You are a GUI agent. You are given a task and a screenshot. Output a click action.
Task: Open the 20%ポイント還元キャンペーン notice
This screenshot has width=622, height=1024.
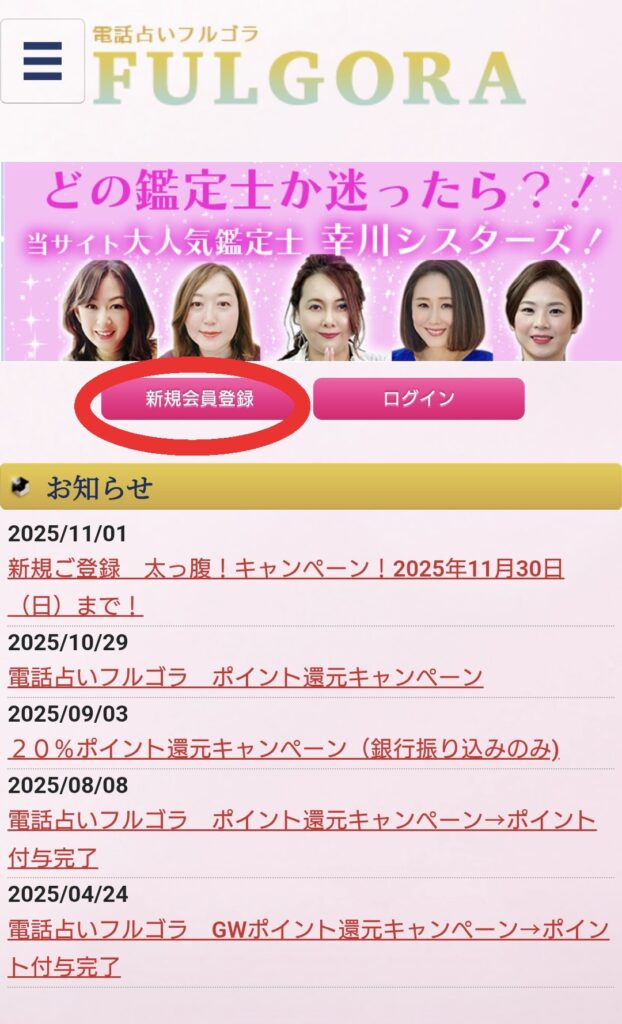[283, 749]
